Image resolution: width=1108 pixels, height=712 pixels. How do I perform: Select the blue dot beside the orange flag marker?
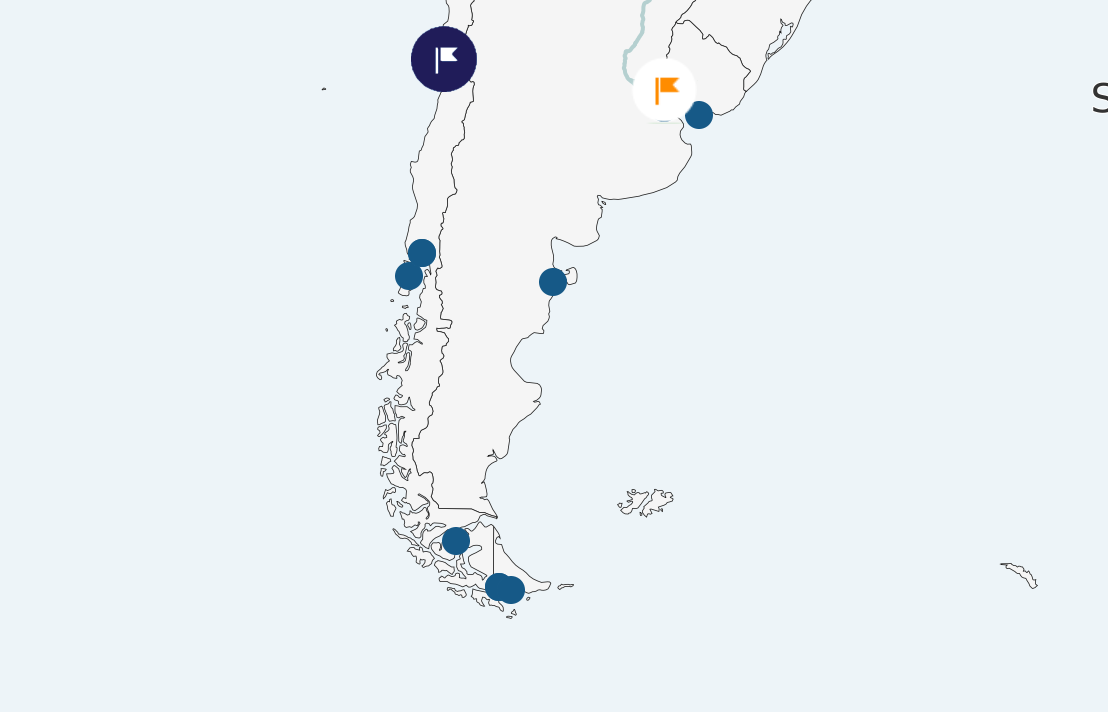coord(700,116)
